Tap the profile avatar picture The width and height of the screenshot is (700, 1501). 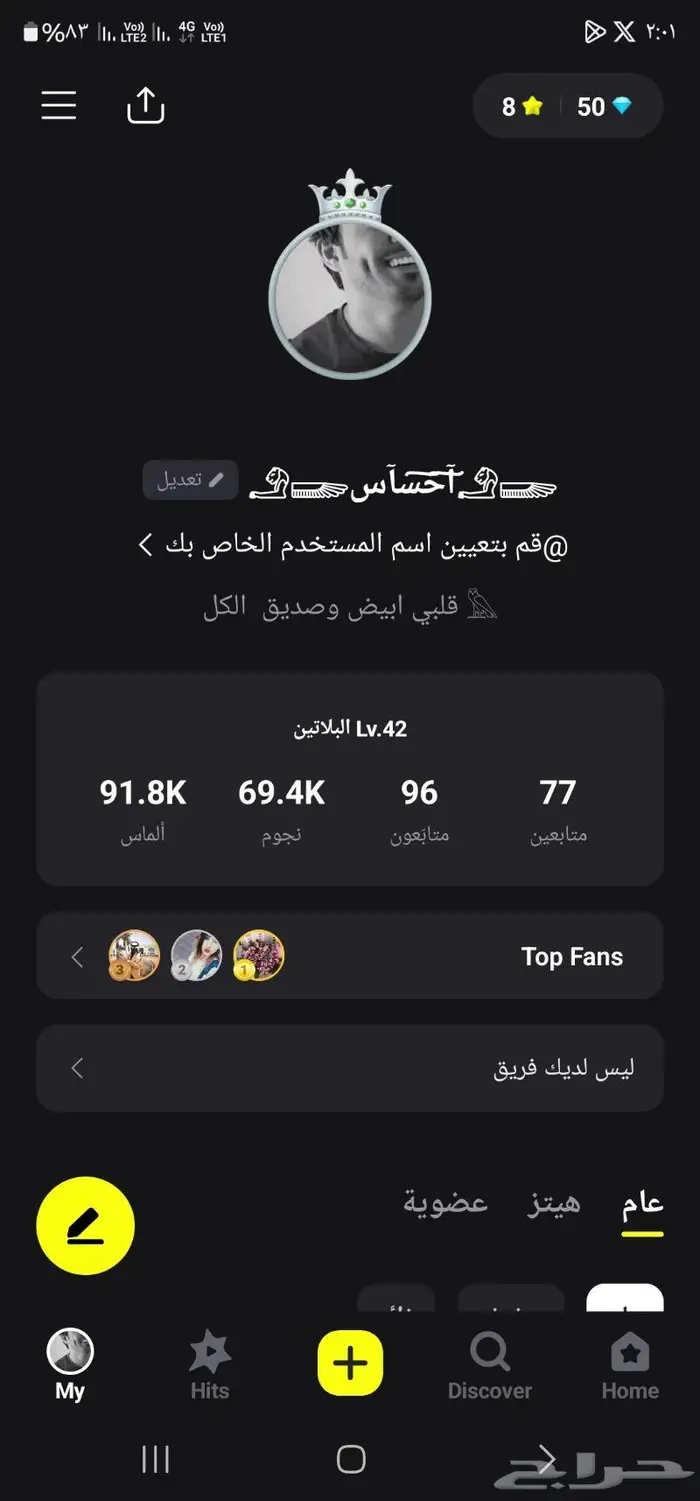[350, 298]
